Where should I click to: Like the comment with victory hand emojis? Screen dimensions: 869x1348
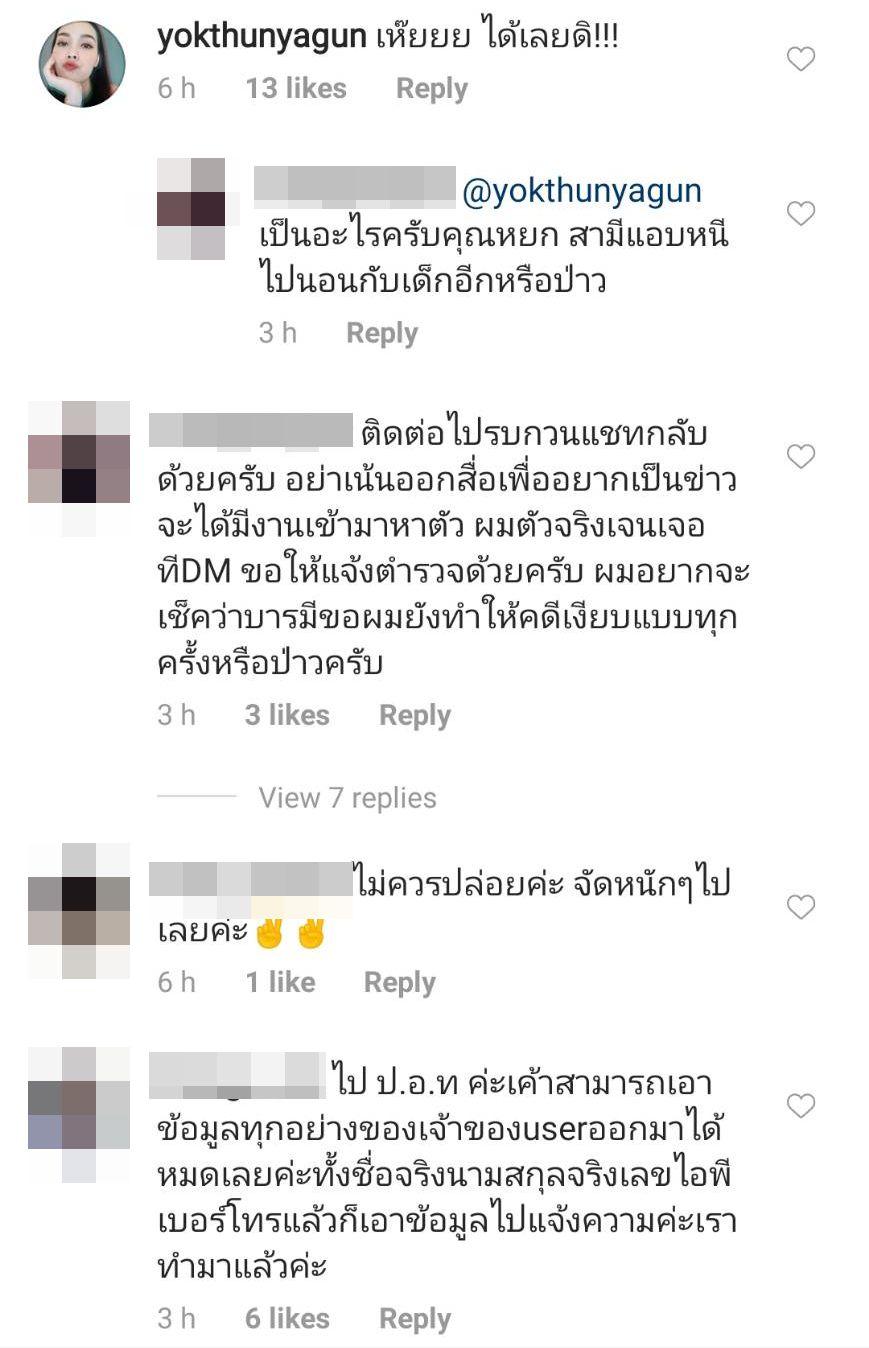pos(801,907)
